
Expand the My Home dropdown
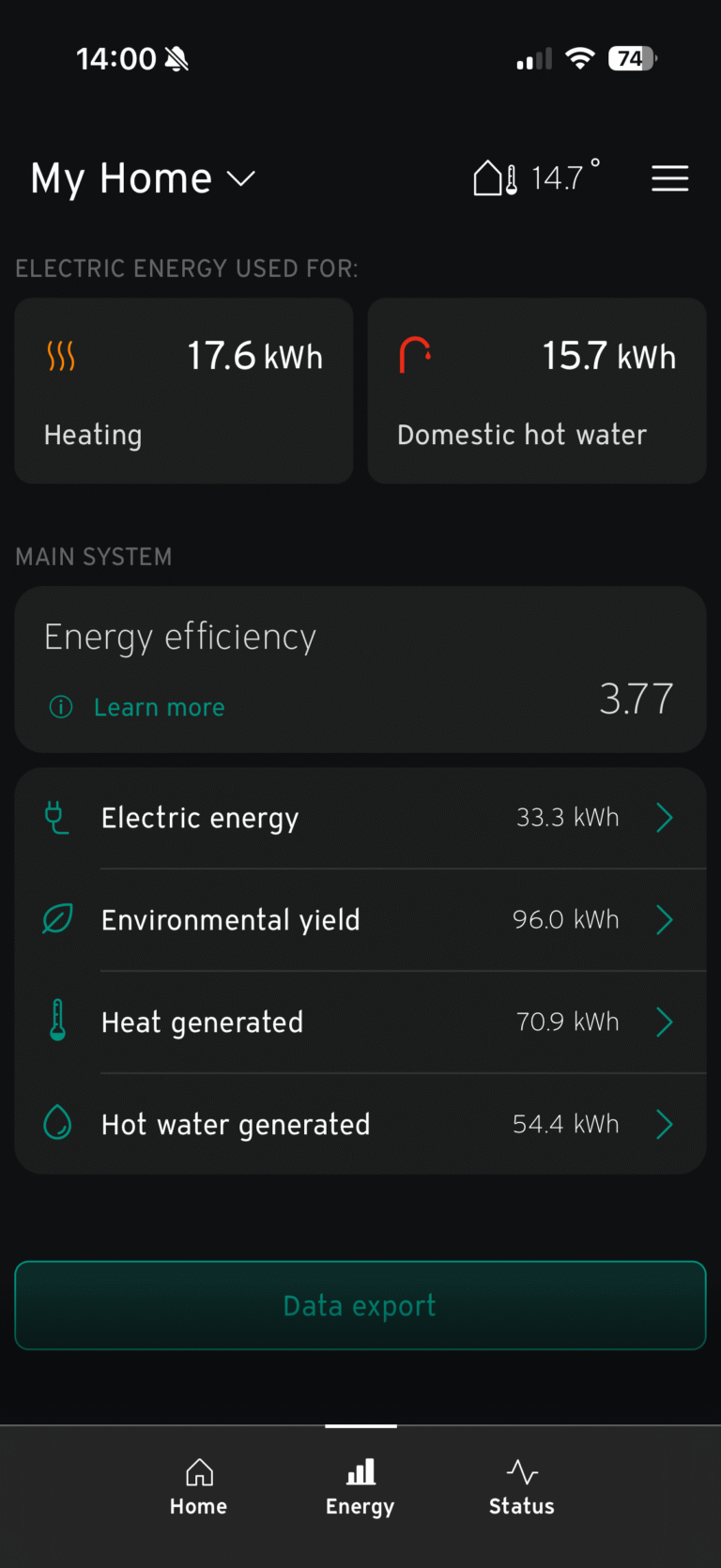[143, 178]
